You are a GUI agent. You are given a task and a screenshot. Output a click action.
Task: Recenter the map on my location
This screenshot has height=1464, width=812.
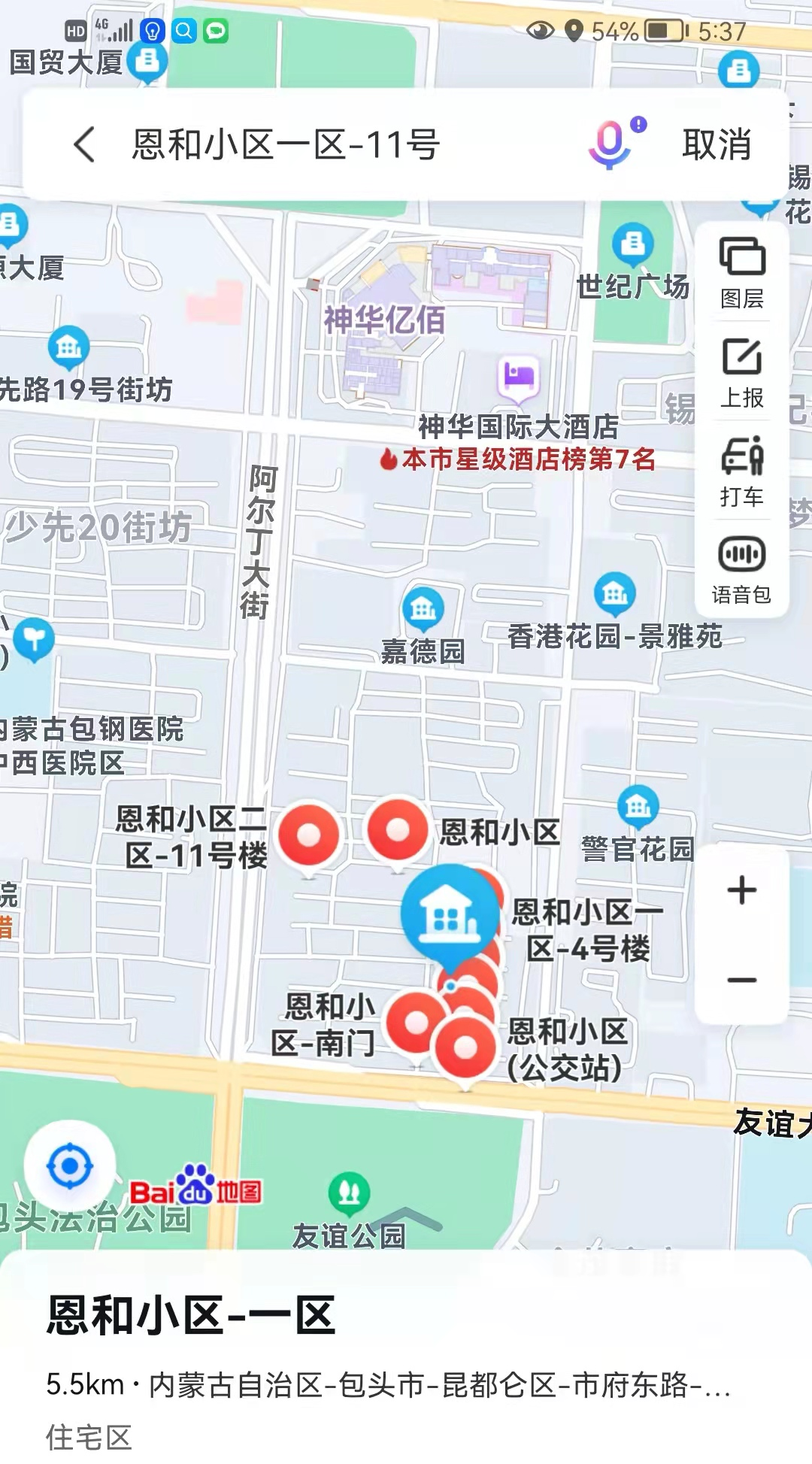(70, 1166)
